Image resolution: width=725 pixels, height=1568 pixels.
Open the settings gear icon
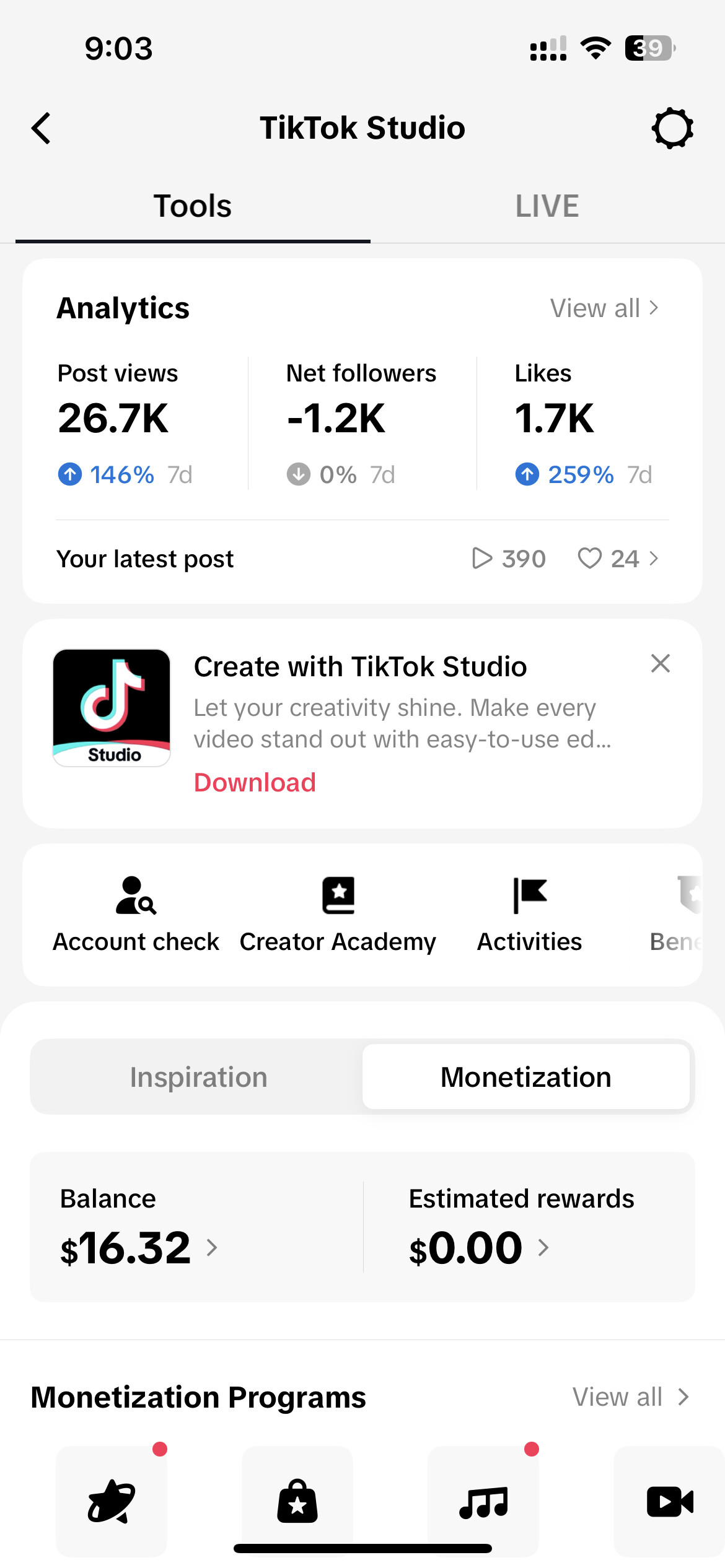click(672, 128)
